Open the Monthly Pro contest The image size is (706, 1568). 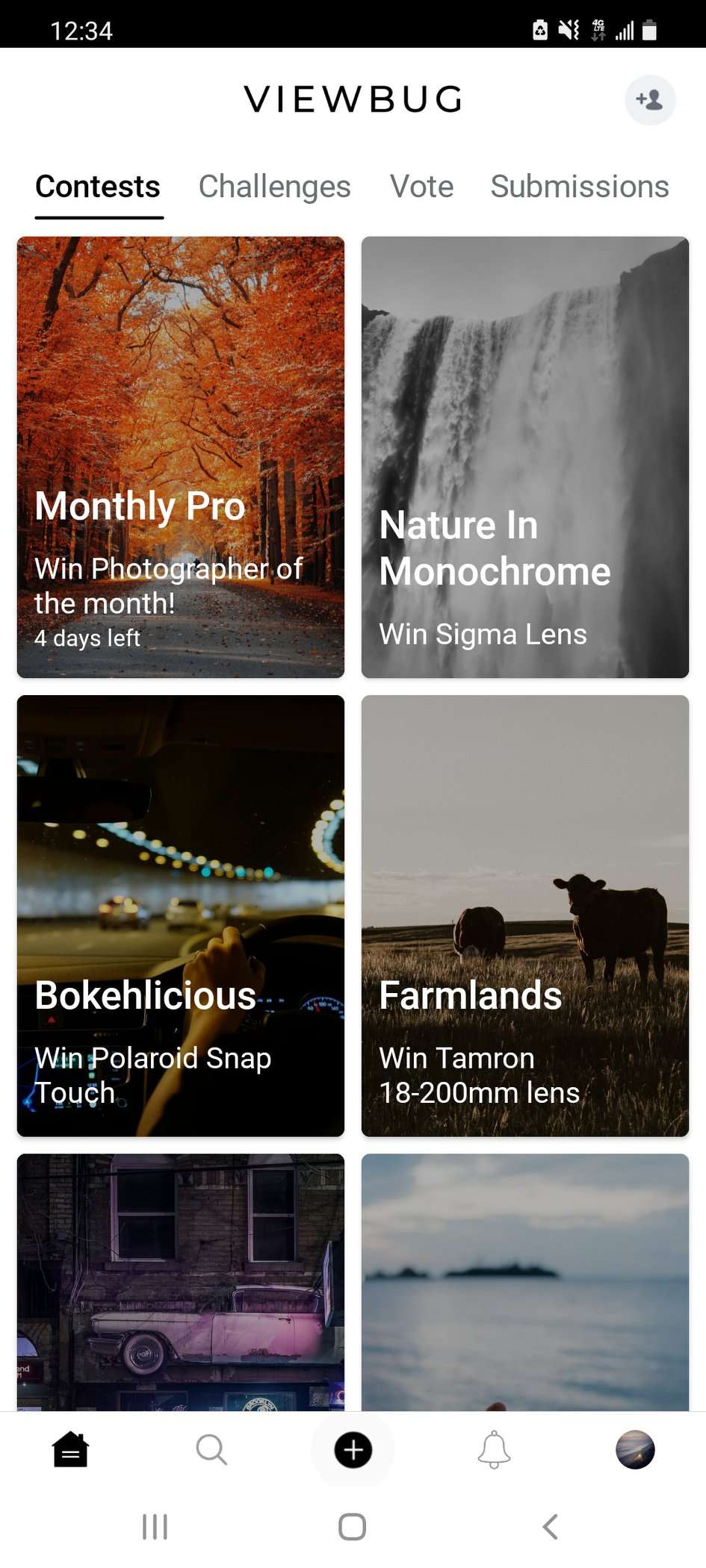[181, 457]
